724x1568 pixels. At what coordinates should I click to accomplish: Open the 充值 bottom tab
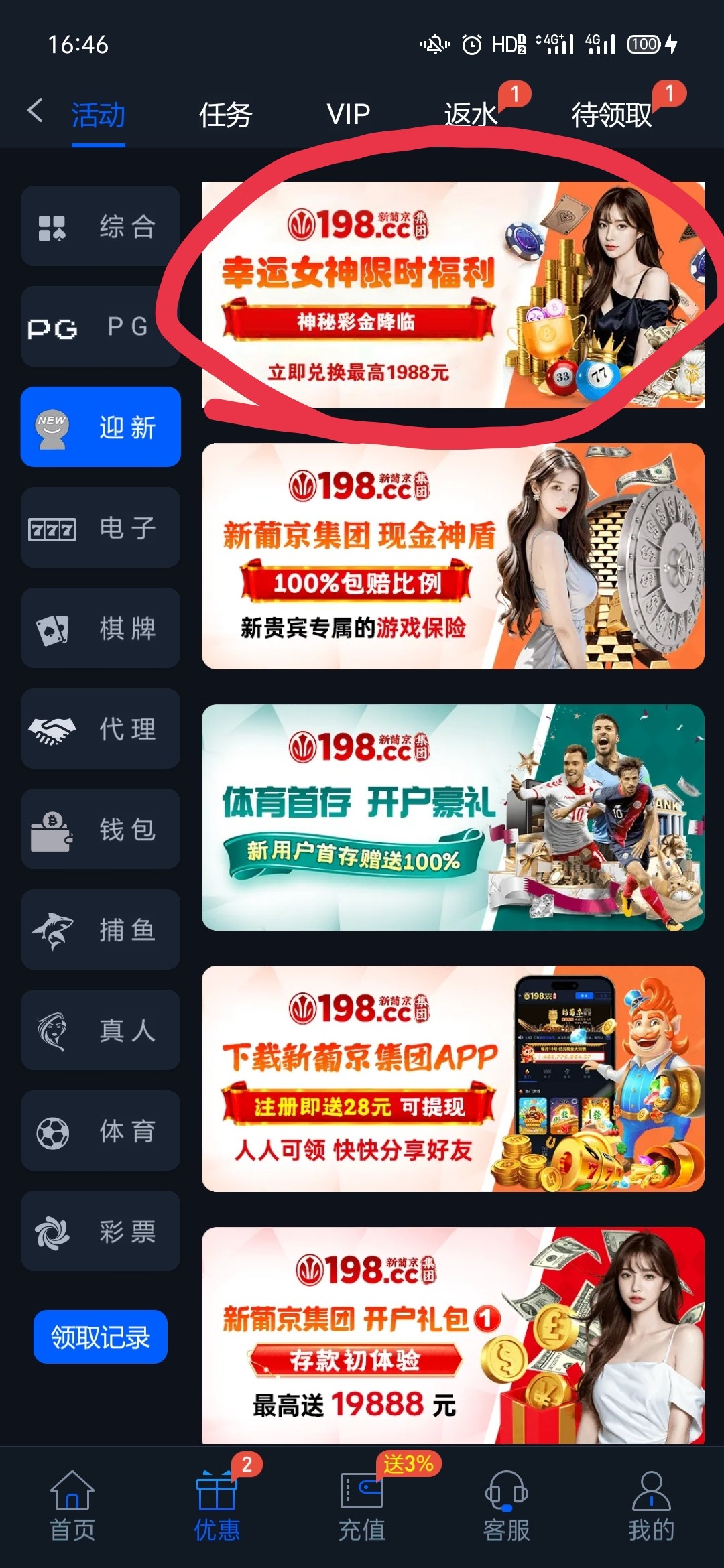[x=362, y=1506]
